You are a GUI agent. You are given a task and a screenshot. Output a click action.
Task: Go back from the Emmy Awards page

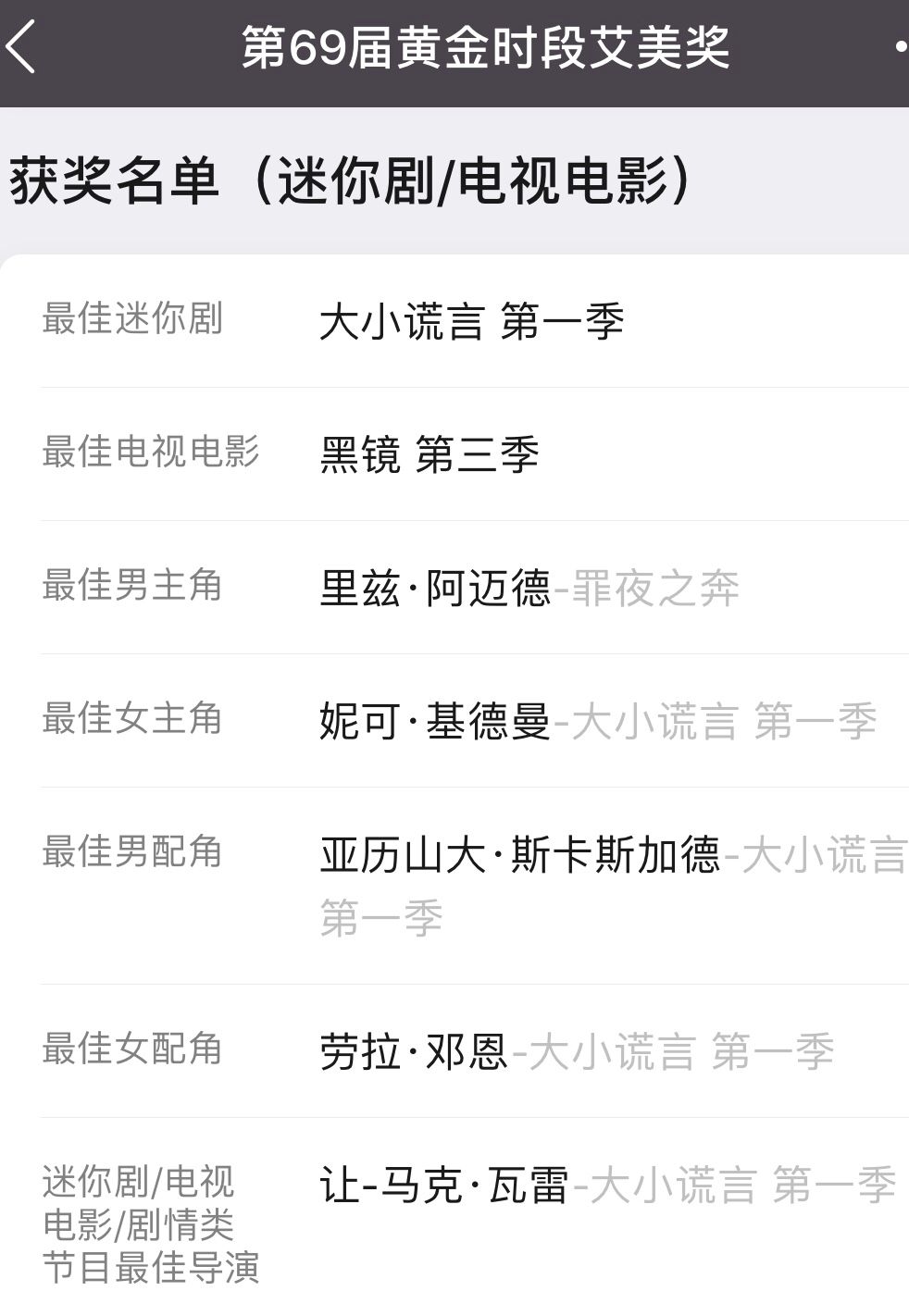point(22,48)
